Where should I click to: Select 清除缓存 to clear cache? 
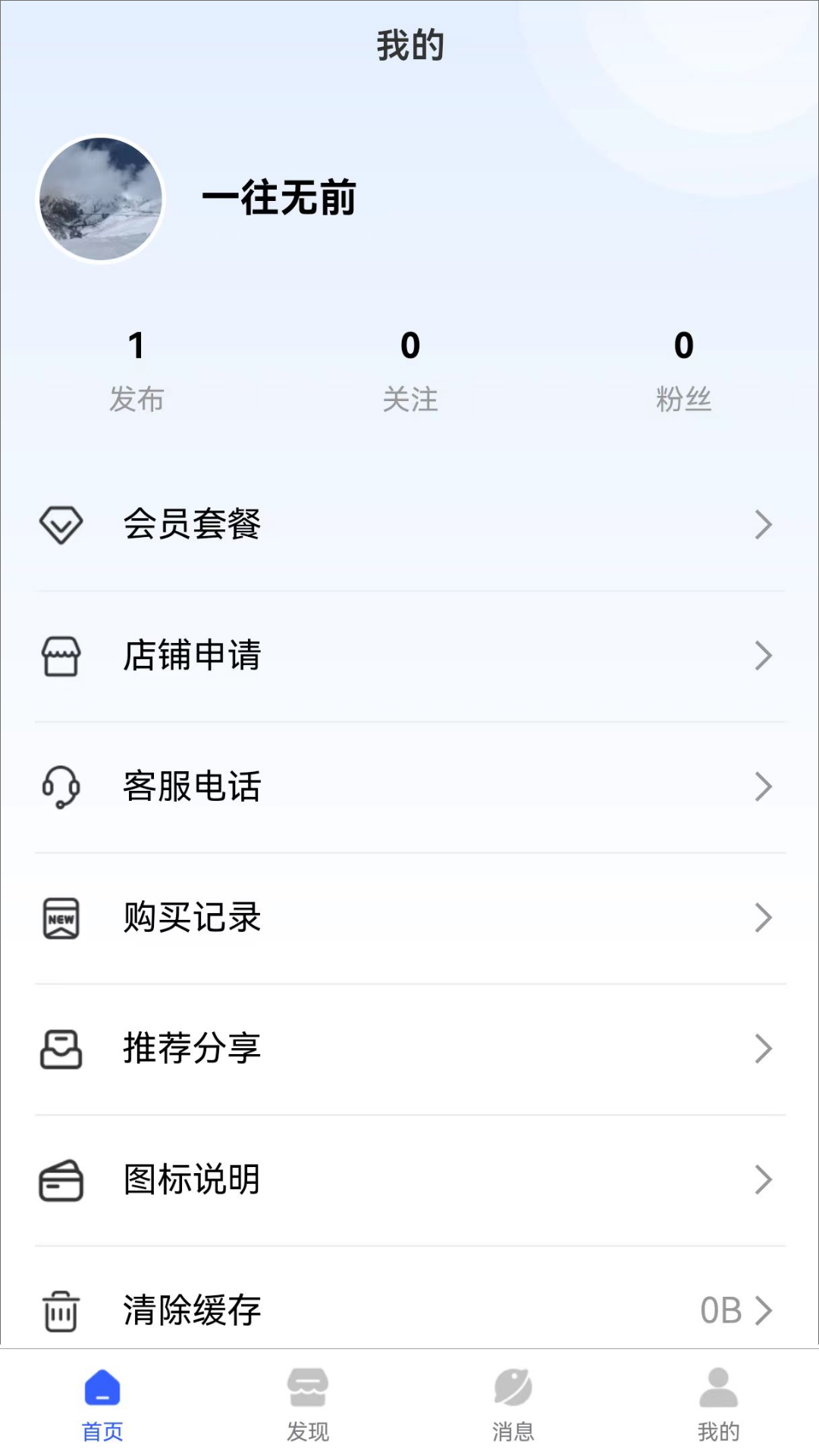[409, 1310]
